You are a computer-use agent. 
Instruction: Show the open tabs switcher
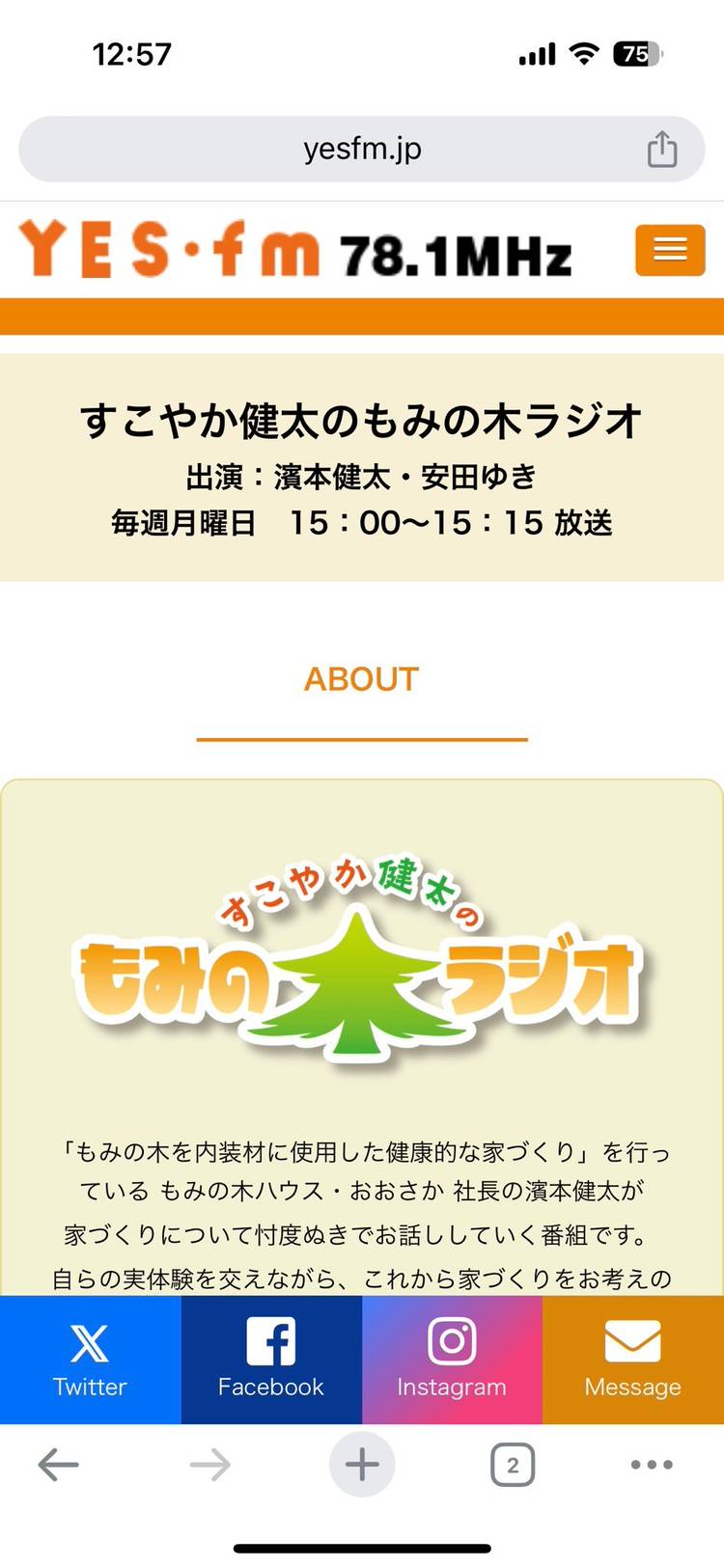point(513,1464)
